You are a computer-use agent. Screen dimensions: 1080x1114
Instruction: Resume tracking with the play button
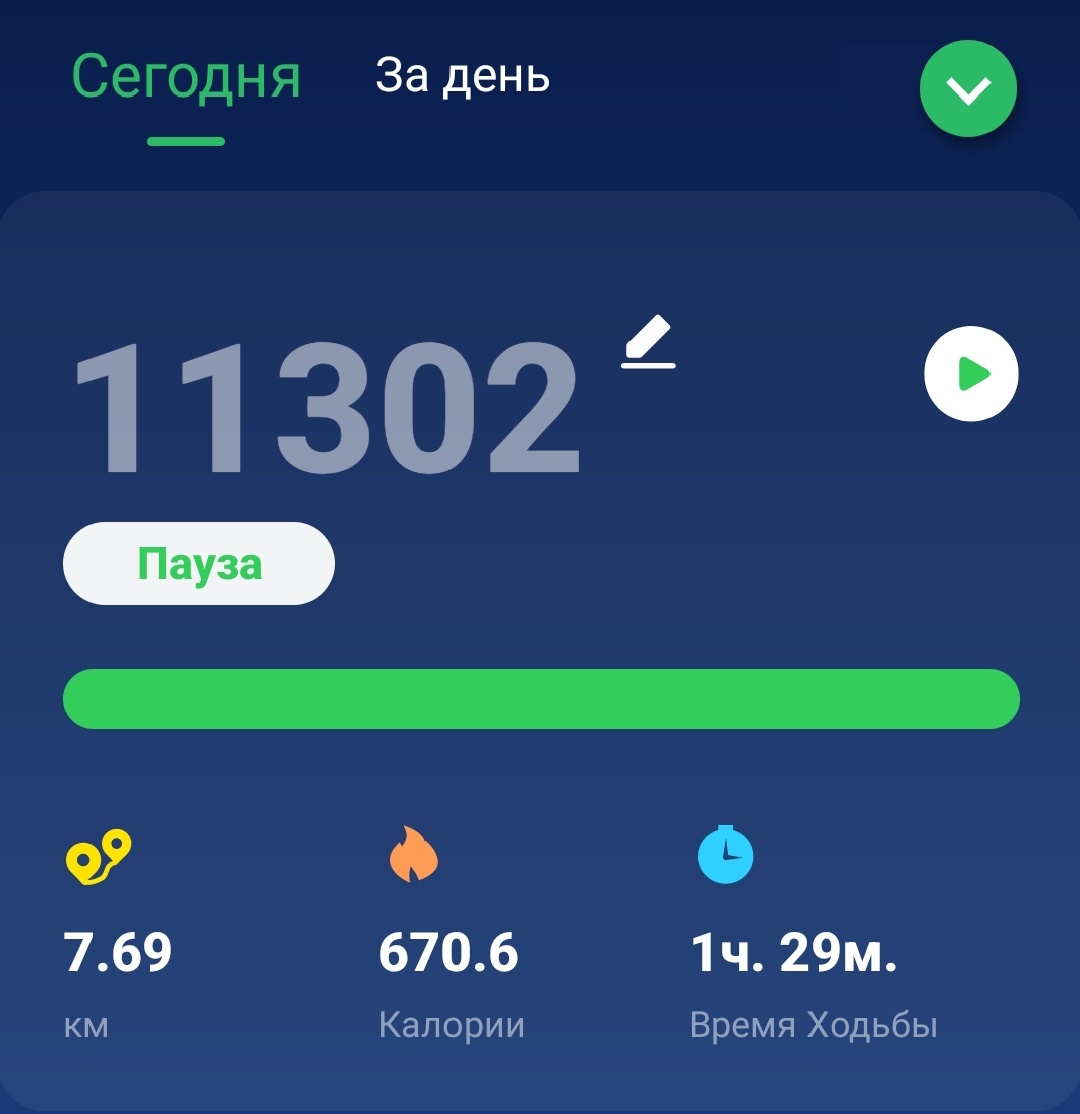971,373
